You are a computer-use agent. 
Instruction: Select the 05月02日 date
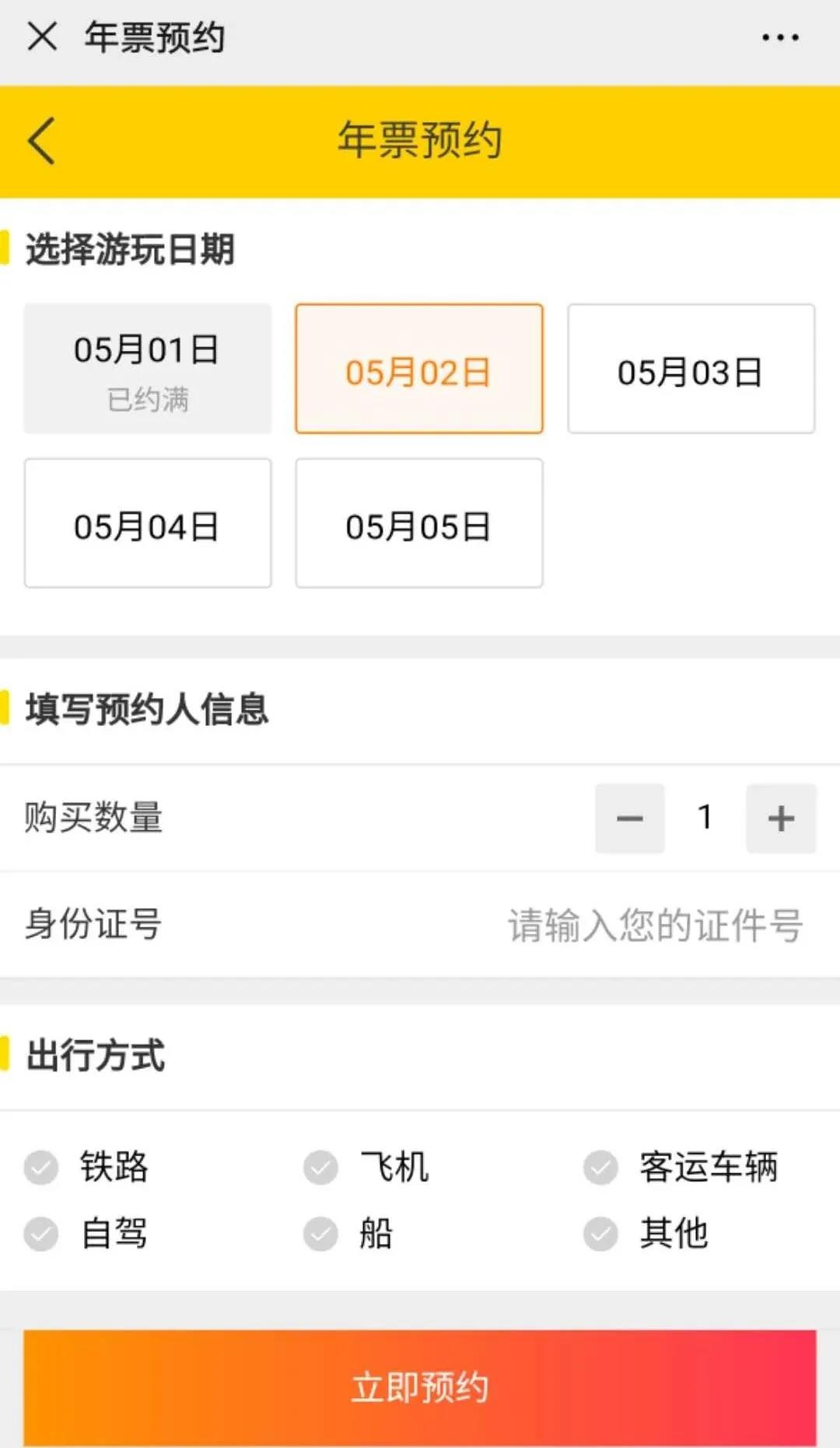coord(418,369)
